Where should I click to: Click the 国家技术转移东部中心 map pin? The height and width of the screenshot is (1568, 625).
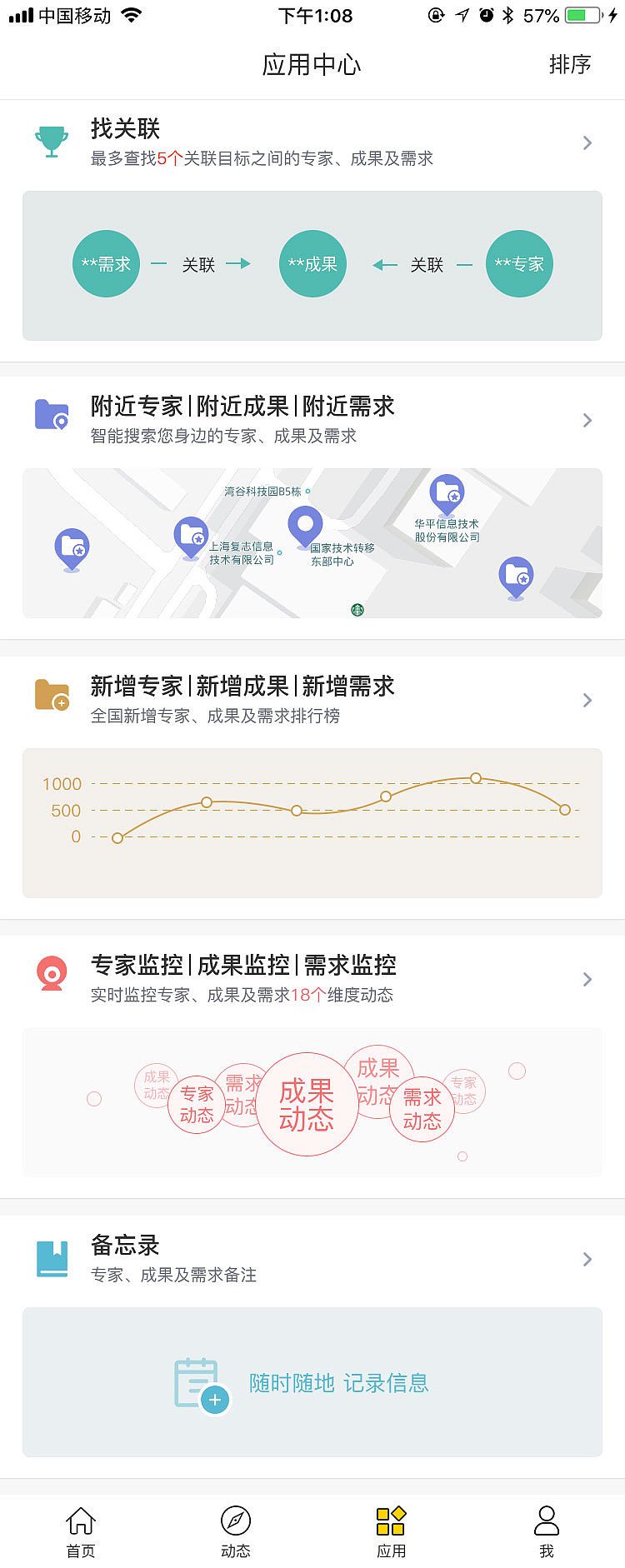pyautogui.click(x=305, y=527)
